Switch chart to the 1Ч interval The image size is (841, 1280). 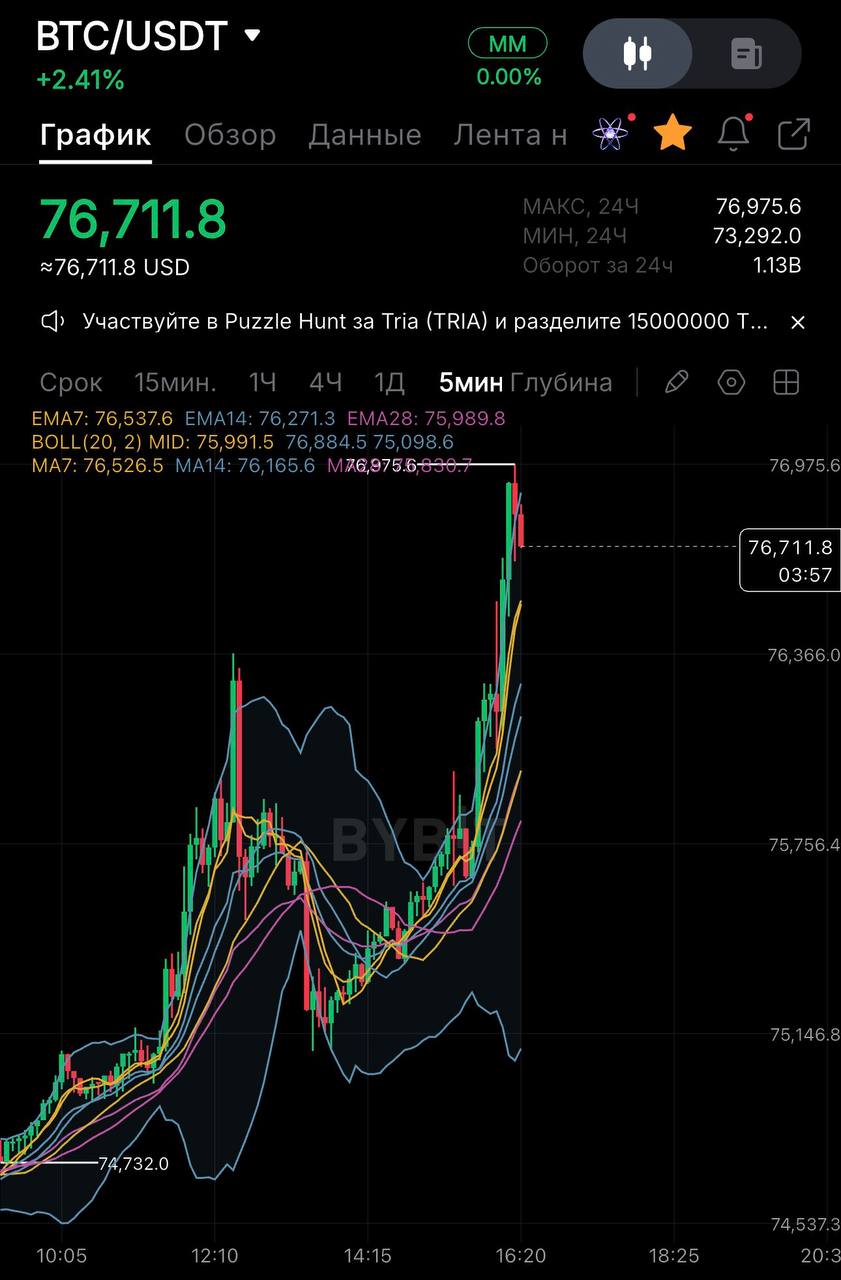[x=262, y=382]
